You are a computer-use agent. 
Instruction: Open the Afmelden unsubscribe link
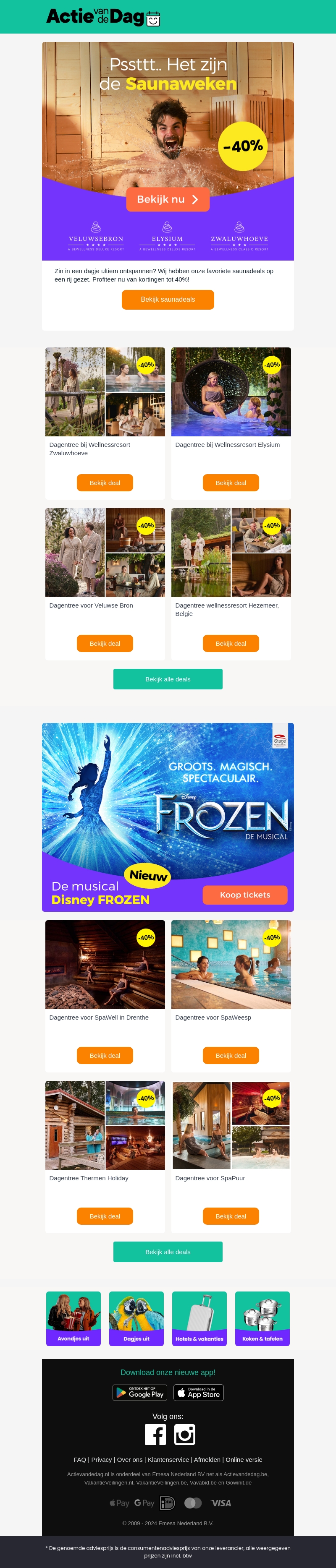(x=207, y=1460)
